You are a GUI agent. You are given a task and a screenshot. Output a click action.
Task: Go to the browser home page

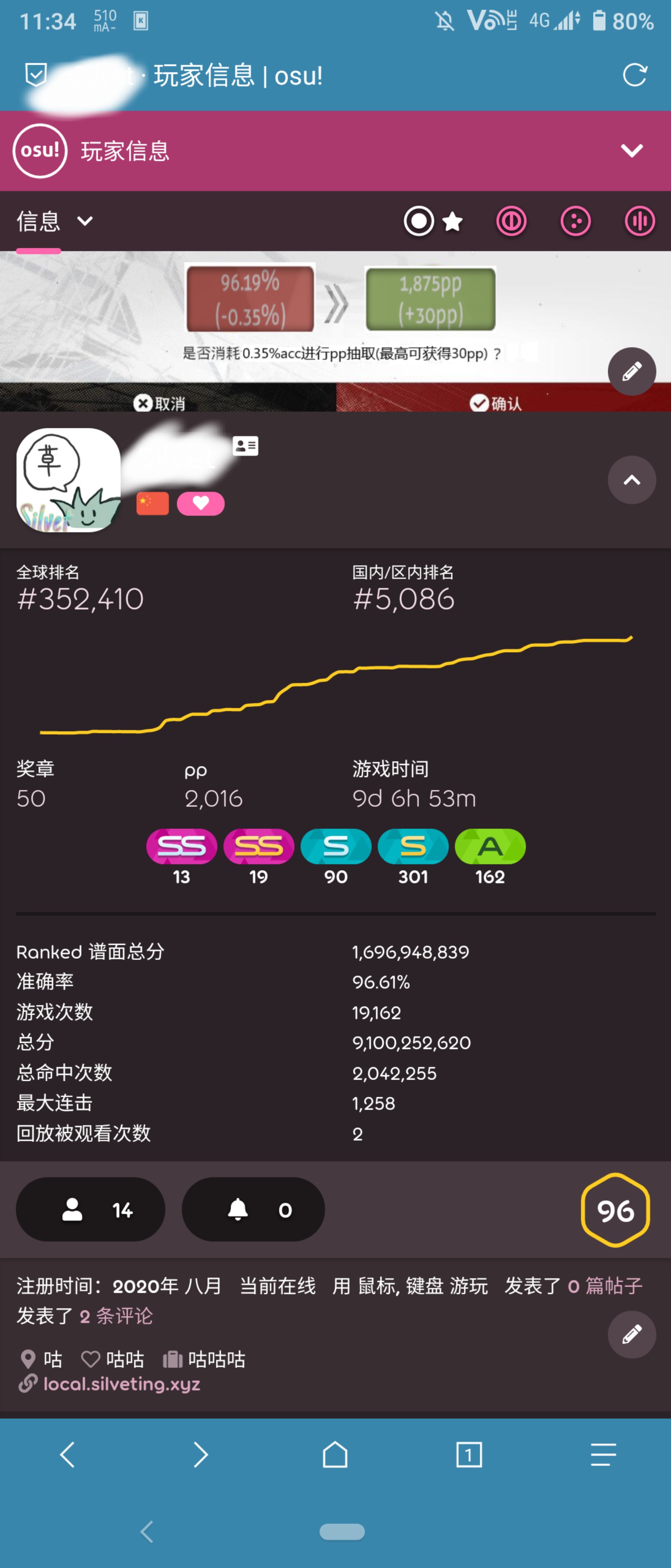pos(335,1455)
